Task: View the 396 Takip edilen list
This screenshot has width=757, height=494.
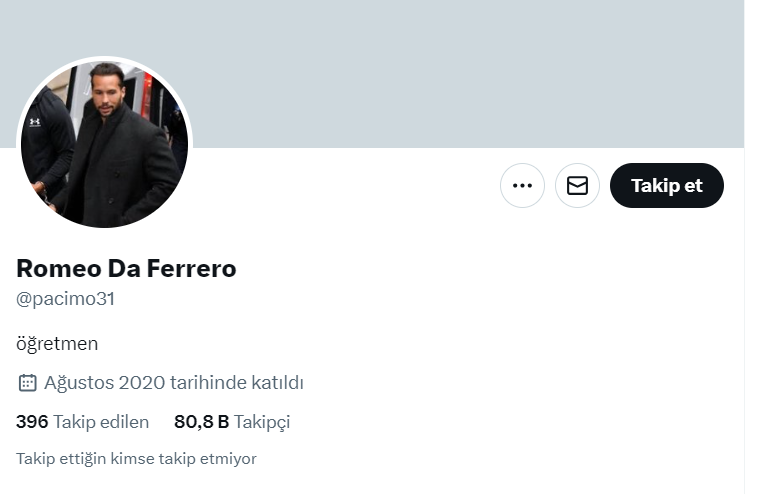Action: pyautogui.click(x=82, y=422)
